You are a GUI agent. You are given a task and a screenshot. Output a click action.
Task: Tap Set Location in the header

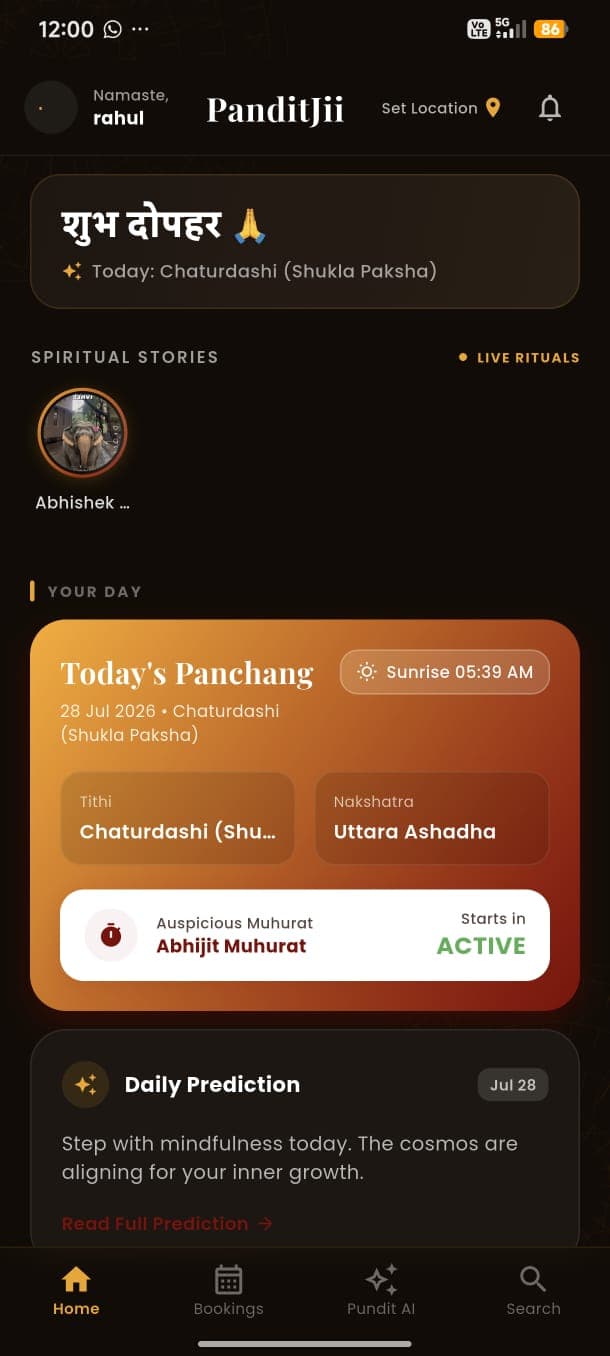[441, 108]
